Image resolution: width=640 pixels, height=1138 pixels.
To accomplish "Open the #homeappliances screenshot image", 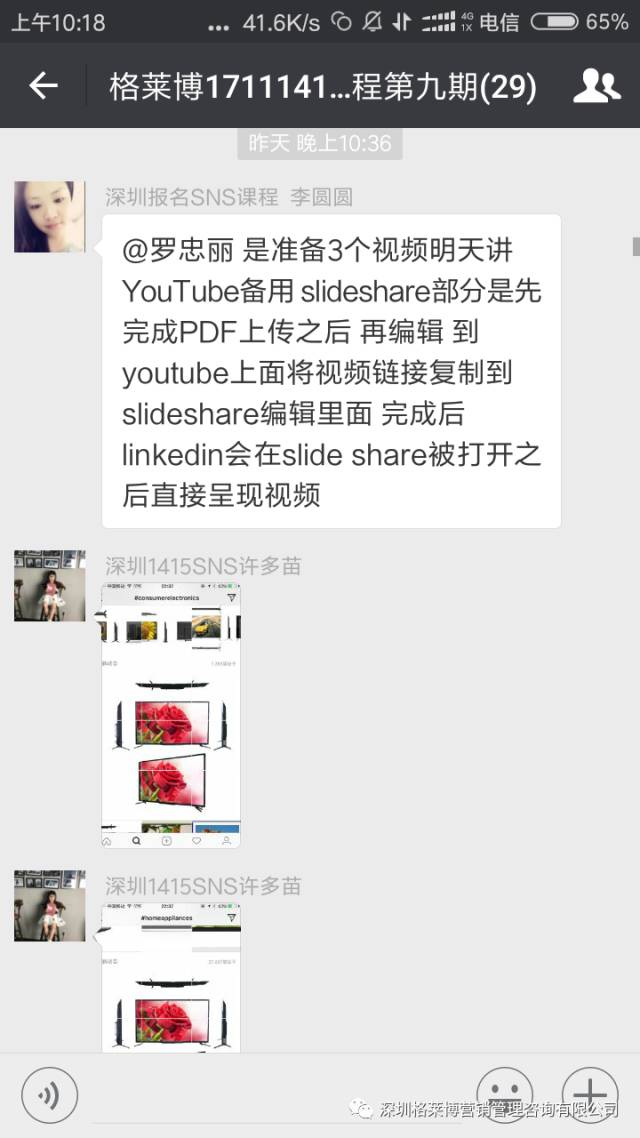I will pyautogui.click(x=171, y=976).
